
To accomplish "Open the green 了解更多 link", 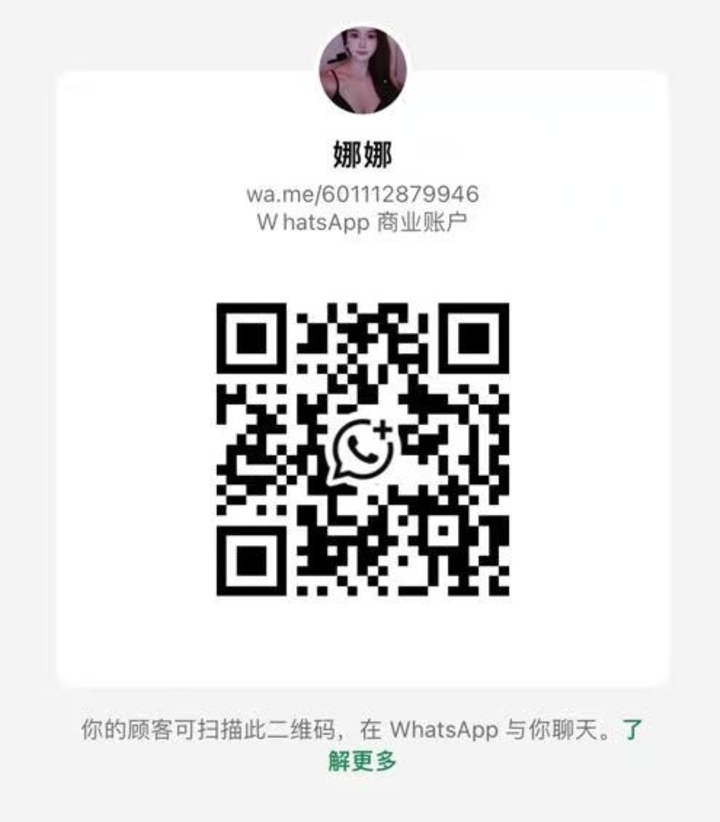I will coord(362,760).
